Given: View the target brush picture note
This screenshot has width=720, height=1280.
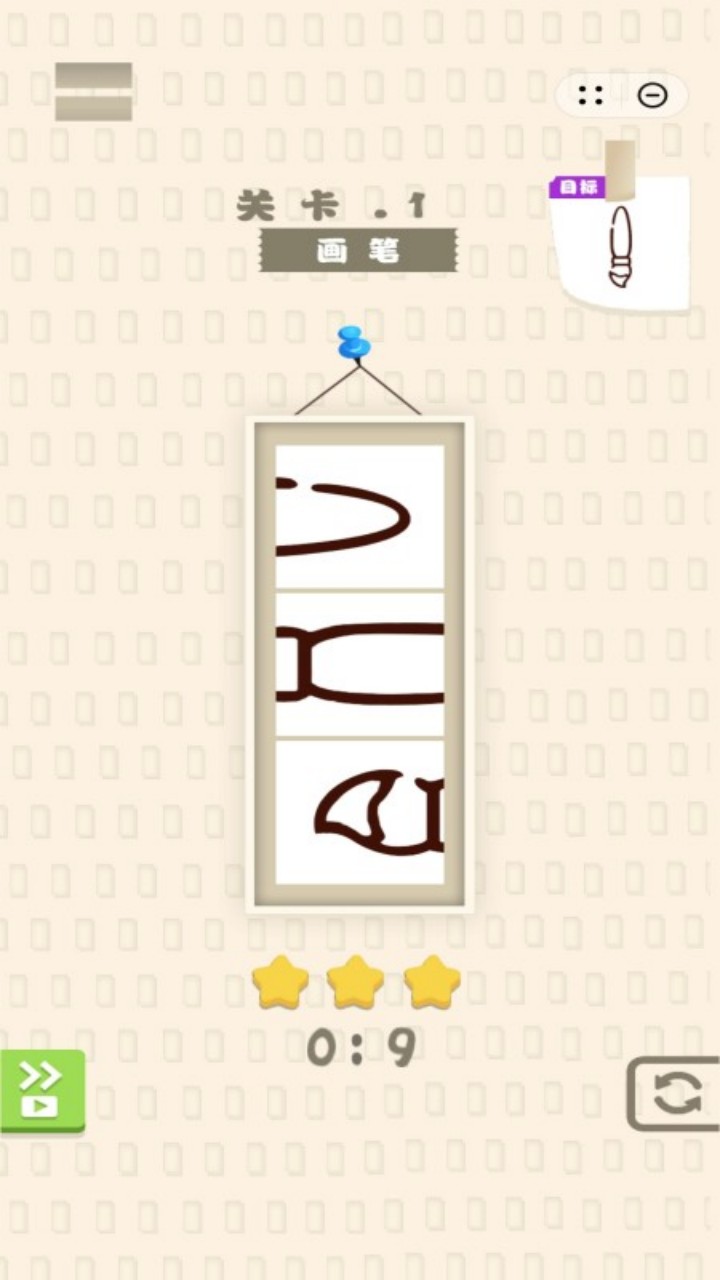Looking at the screenshot, I should (622, 242).
